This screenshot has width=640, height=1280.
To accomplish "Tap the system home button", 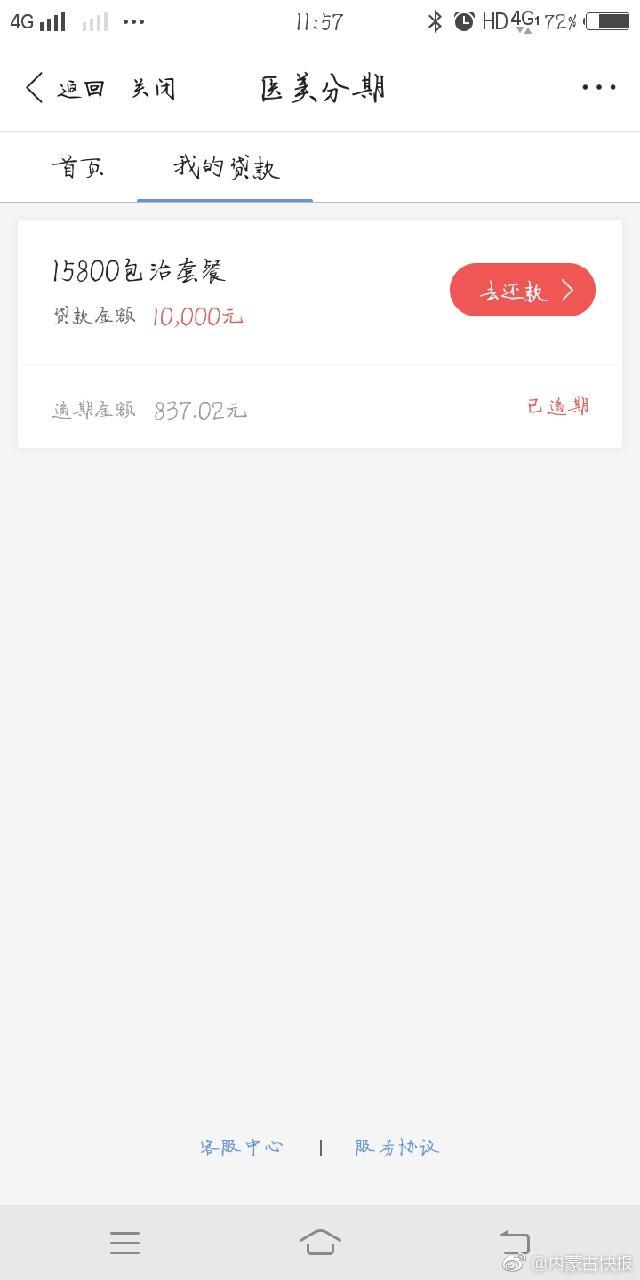I will [320, 1242].
